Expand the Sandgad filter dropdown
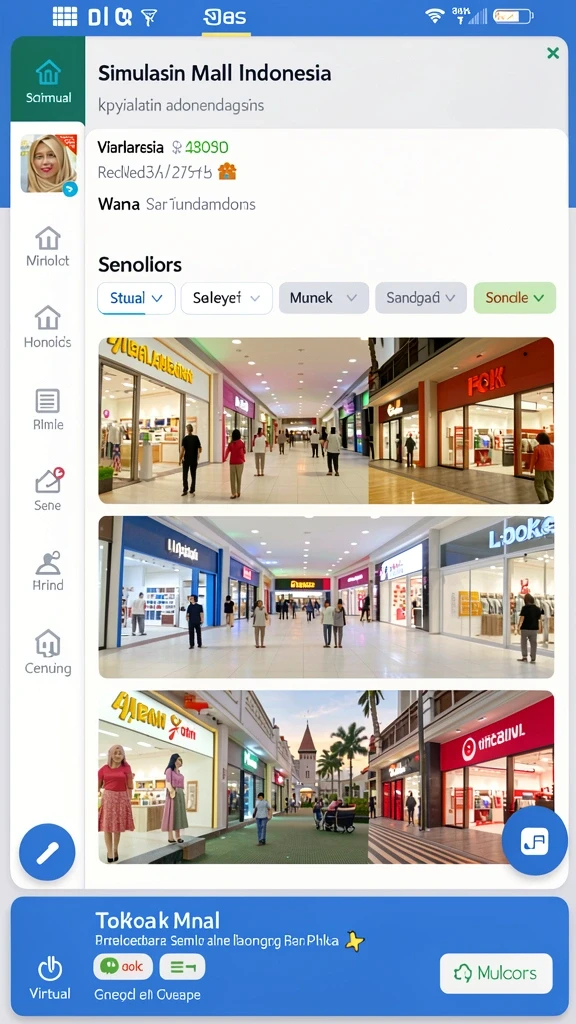576x1024 pixels. [x=421, y=298]
